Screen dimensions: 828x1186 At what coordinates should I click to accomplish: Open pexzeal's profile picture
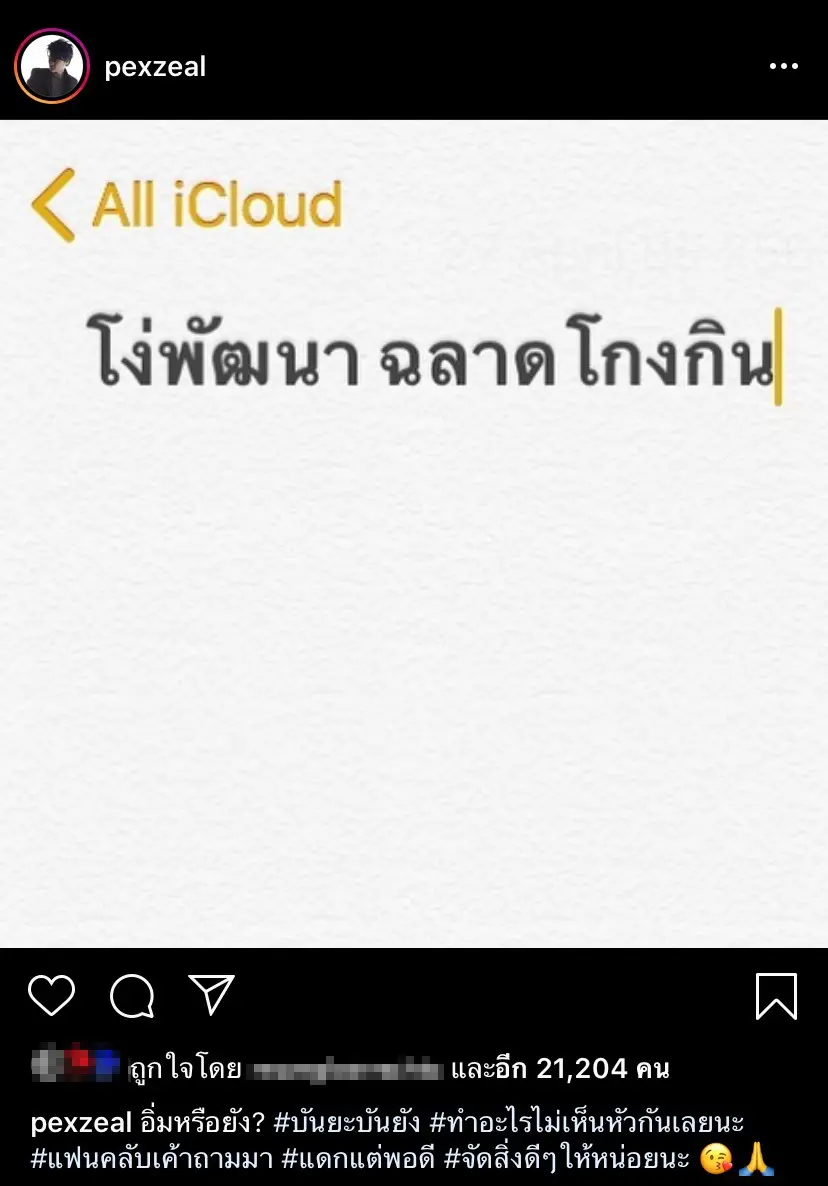pos(52,67)
